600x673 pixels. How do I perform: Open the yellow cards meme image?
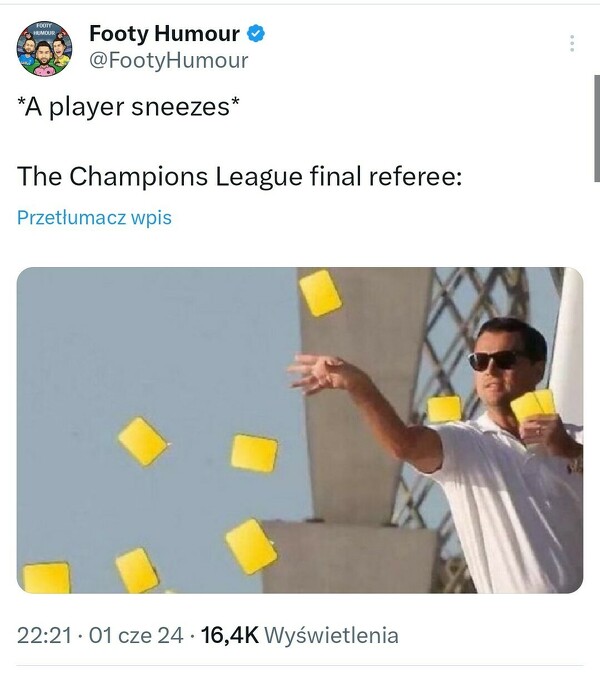300,430
